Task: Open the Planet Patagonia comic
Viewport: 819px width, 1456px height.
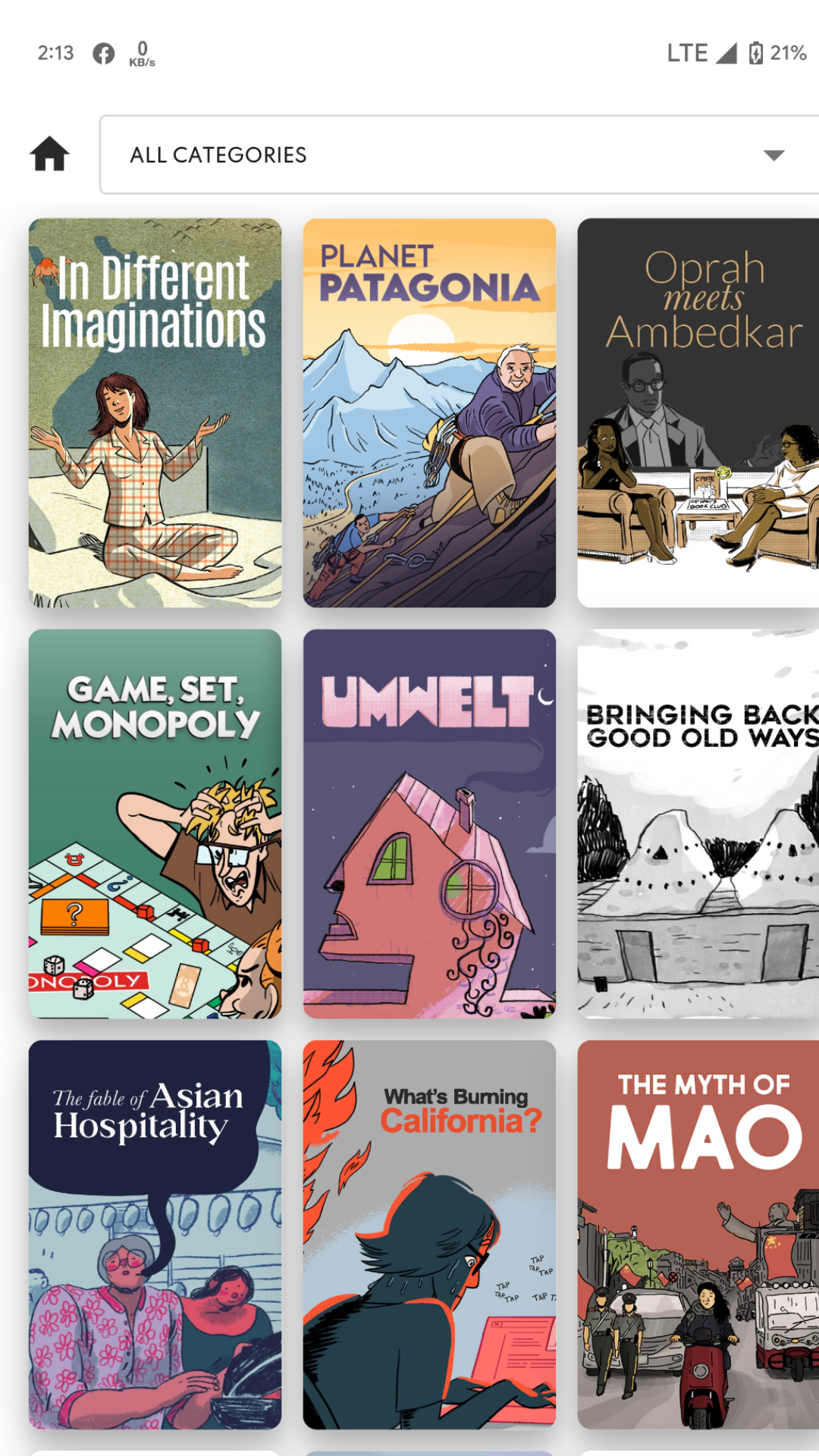Action: click(429, 413)
